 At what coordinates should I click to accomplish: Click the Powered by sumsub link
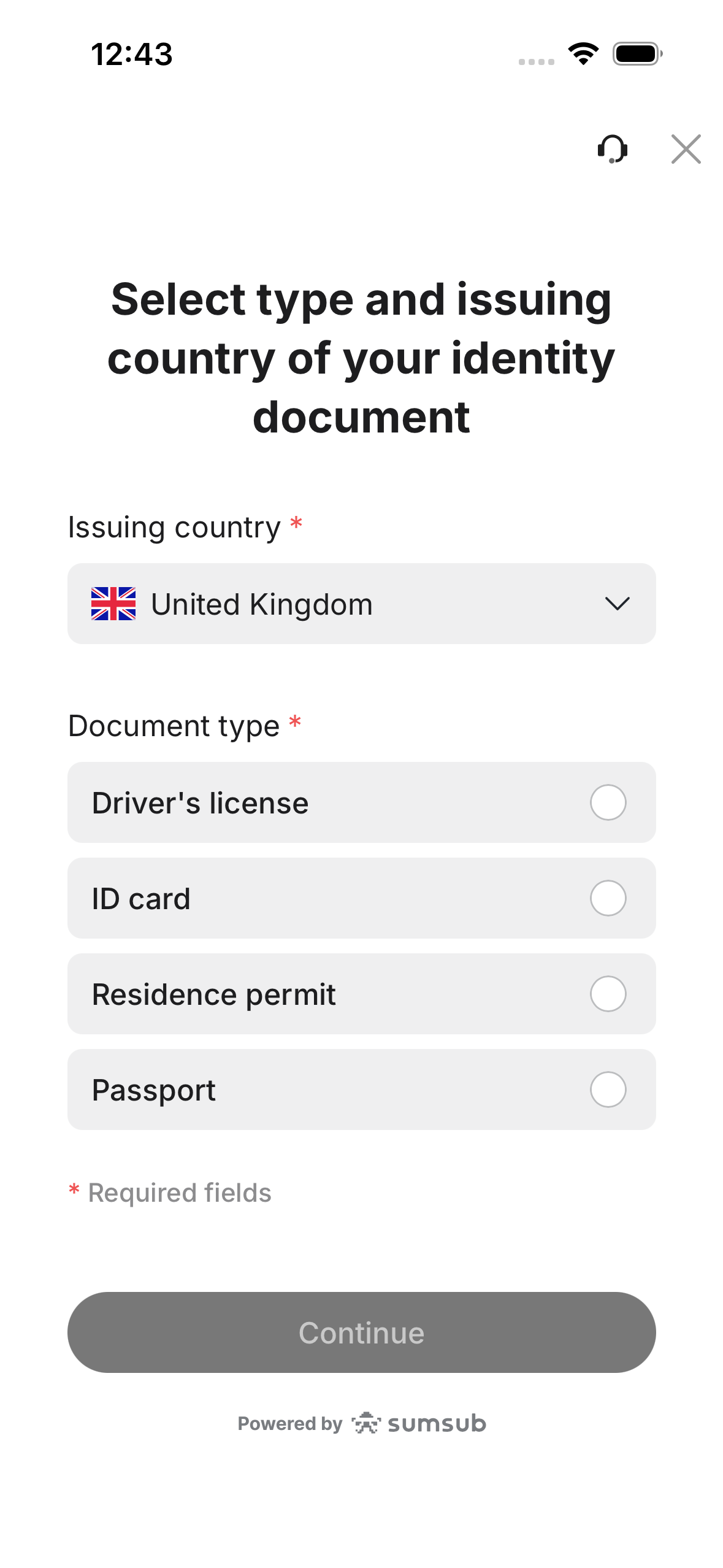point(362,1423)
